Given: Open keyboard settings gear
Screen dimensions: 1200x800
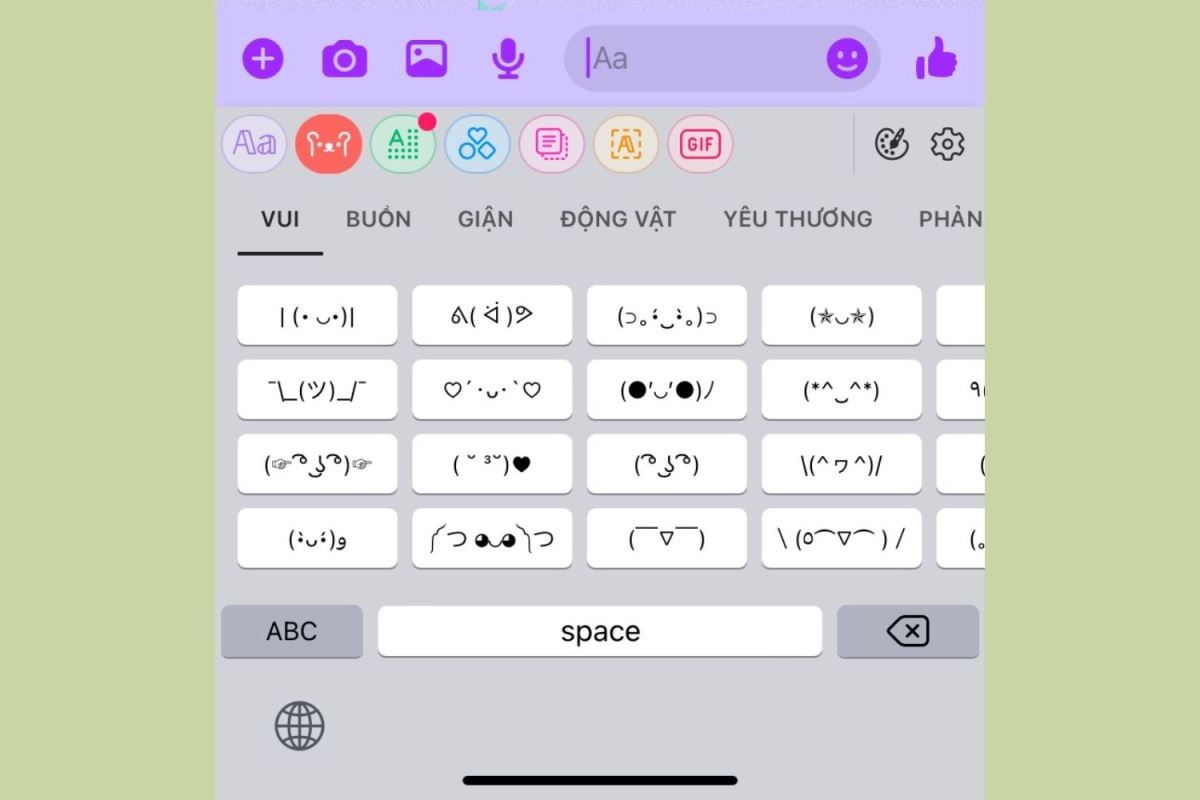Looking at the screenshot, I should (x=947, y=144).
